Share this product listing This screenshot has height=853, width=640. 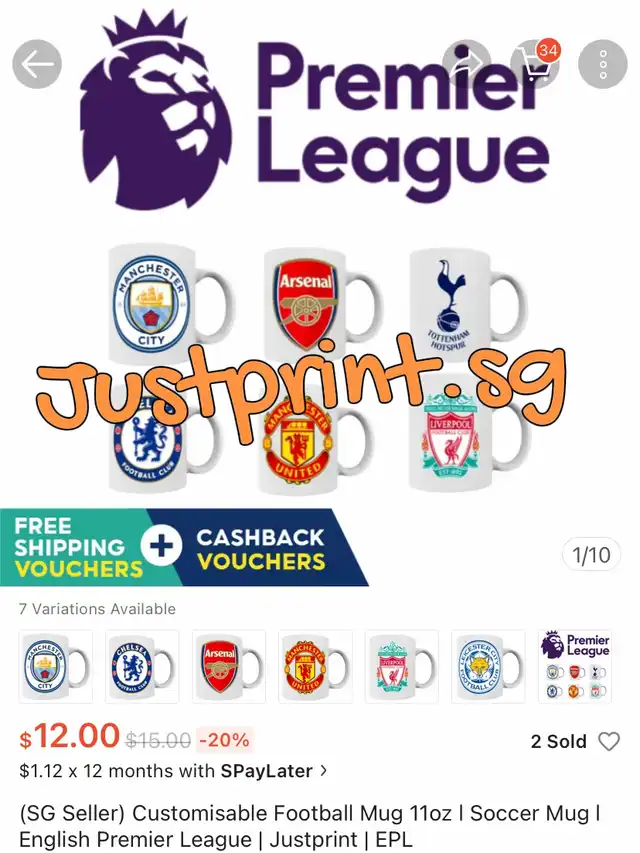(467, 65)
